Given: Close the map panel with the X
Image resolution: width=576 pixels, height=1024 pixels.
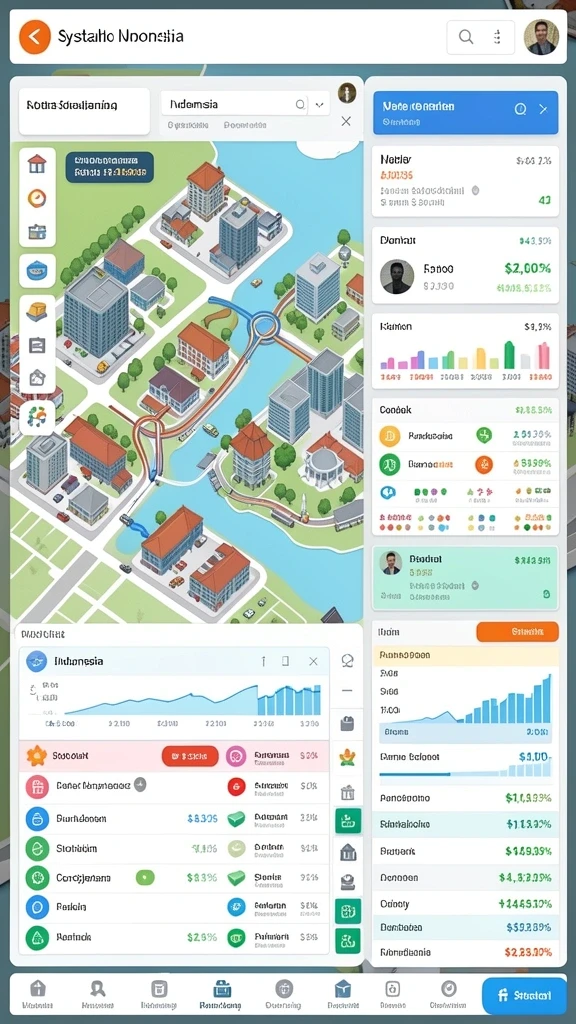Looking at the screenshot, I should click(346, 121).
